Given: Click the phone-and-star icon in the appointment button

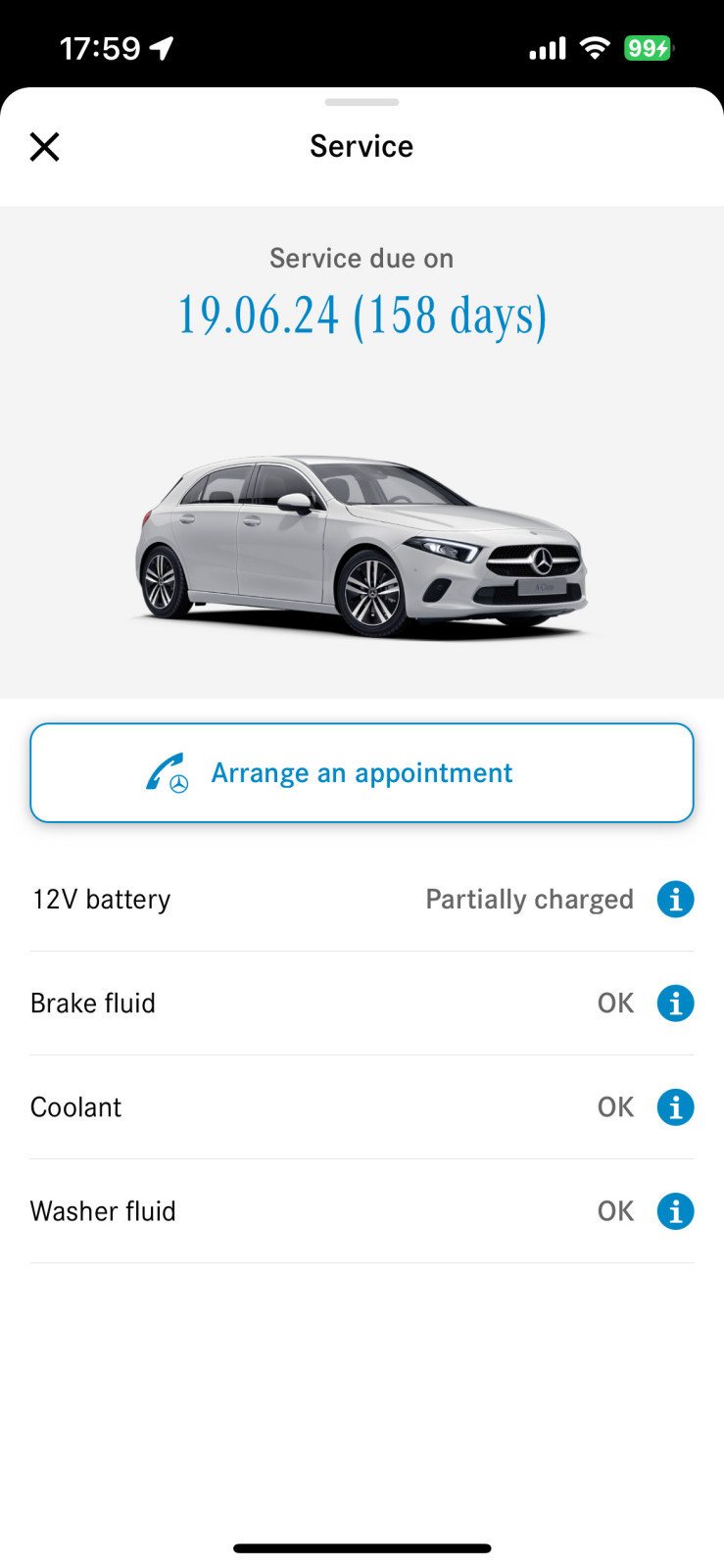Looking at the screenshot, I should point(167,772).
